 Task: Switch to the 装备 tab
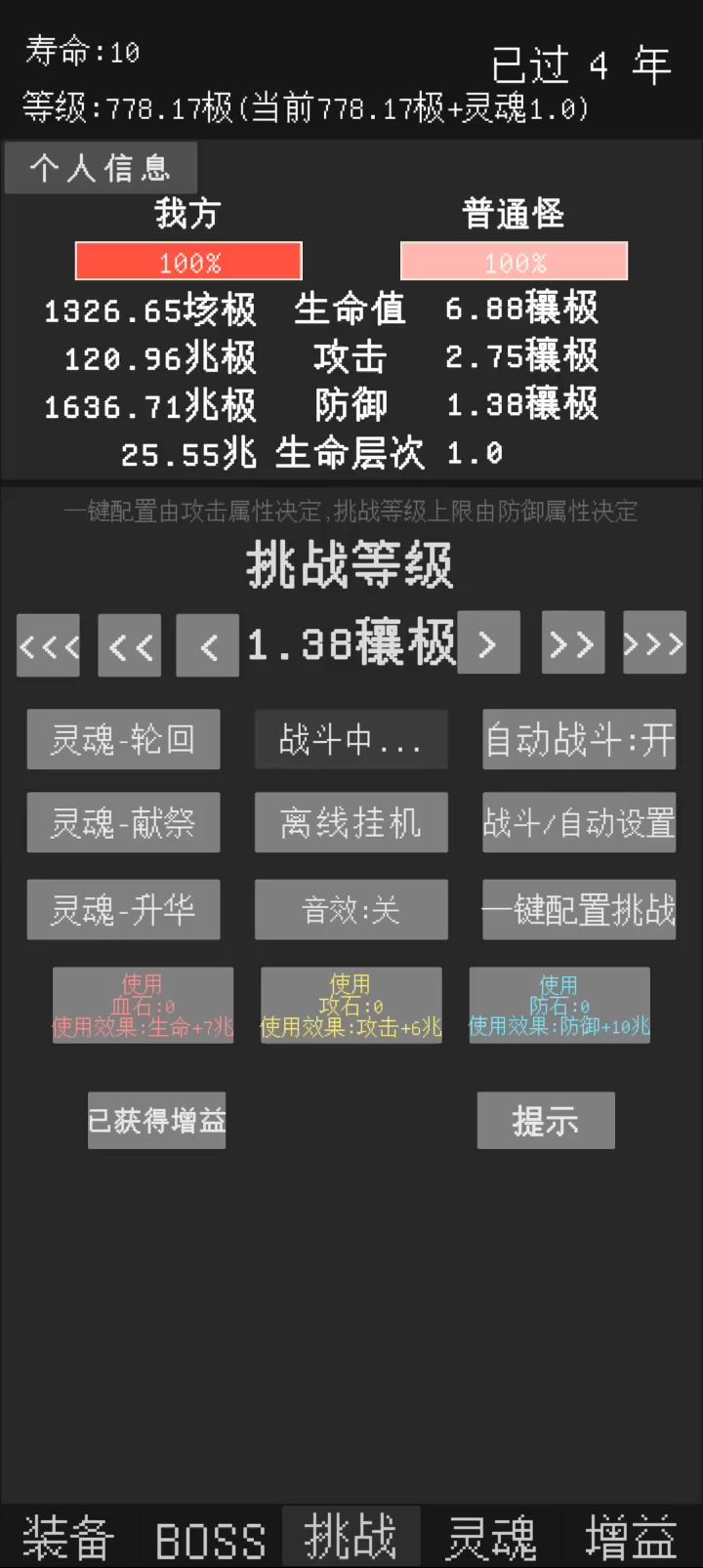coord(68,1538)
